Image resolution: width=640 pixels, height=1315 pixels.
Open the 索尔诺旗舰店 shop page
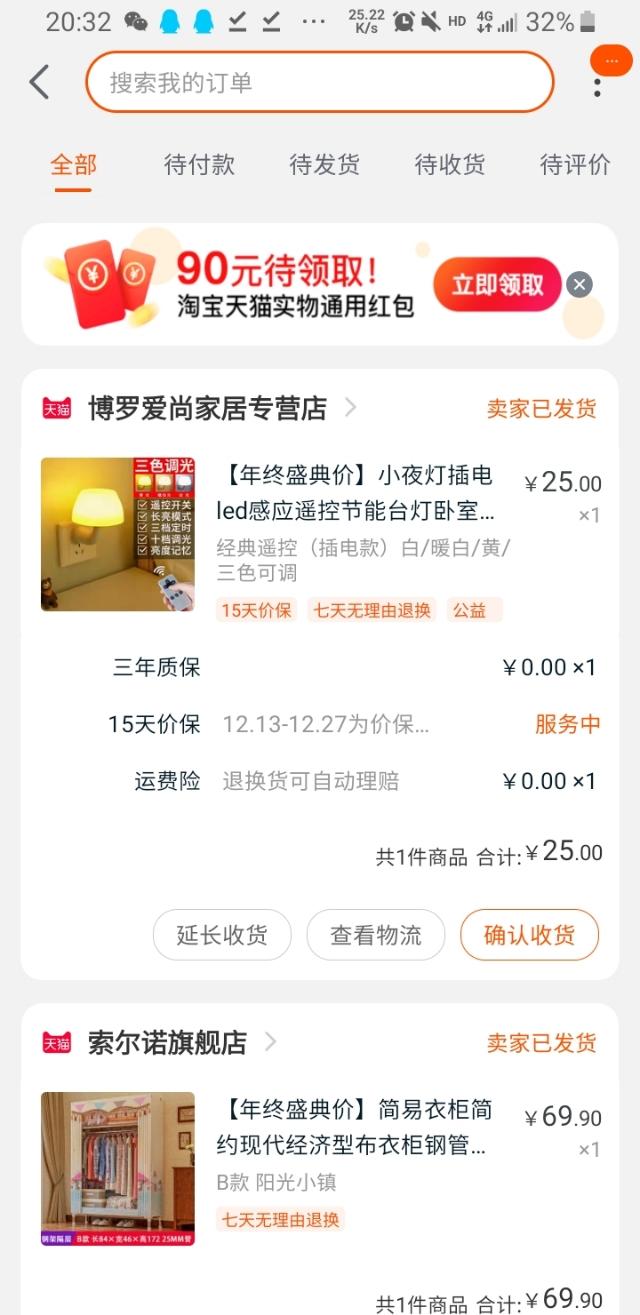click(167, 1043)
